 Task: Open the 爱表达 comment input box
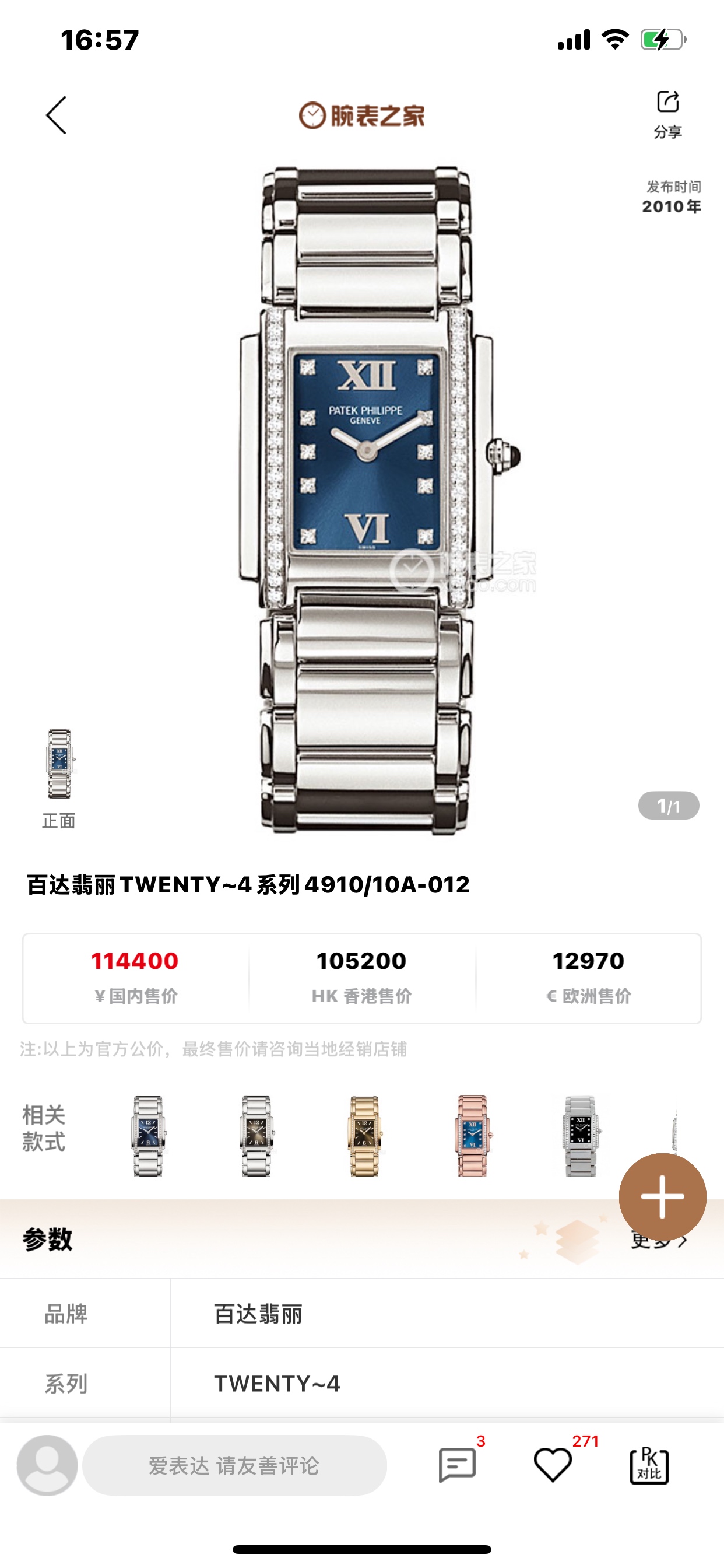pyautogui.click(x=234, y=1465)
